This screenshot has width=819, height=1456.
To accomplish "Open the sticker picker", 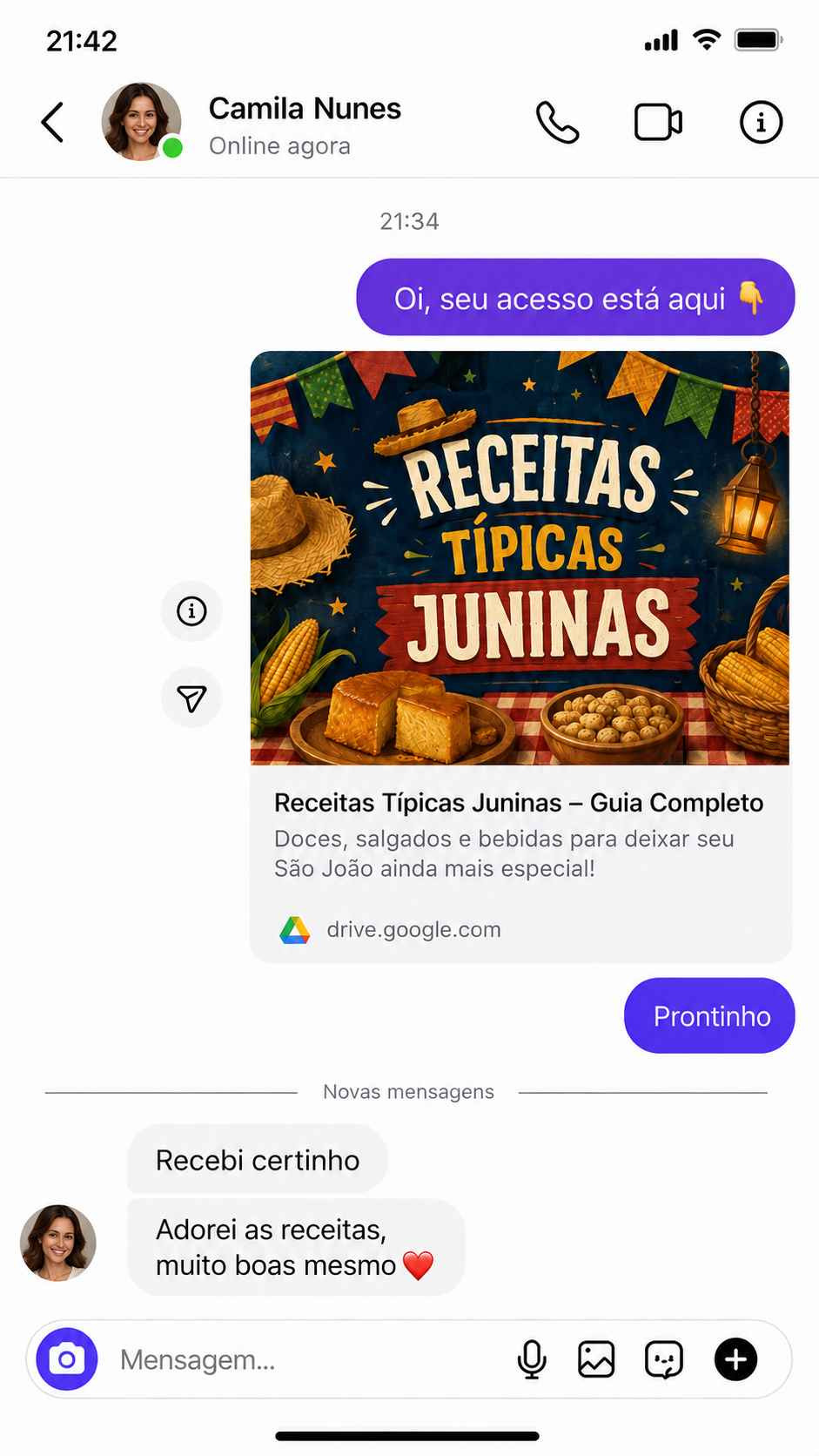I will tap(664, 1359).
